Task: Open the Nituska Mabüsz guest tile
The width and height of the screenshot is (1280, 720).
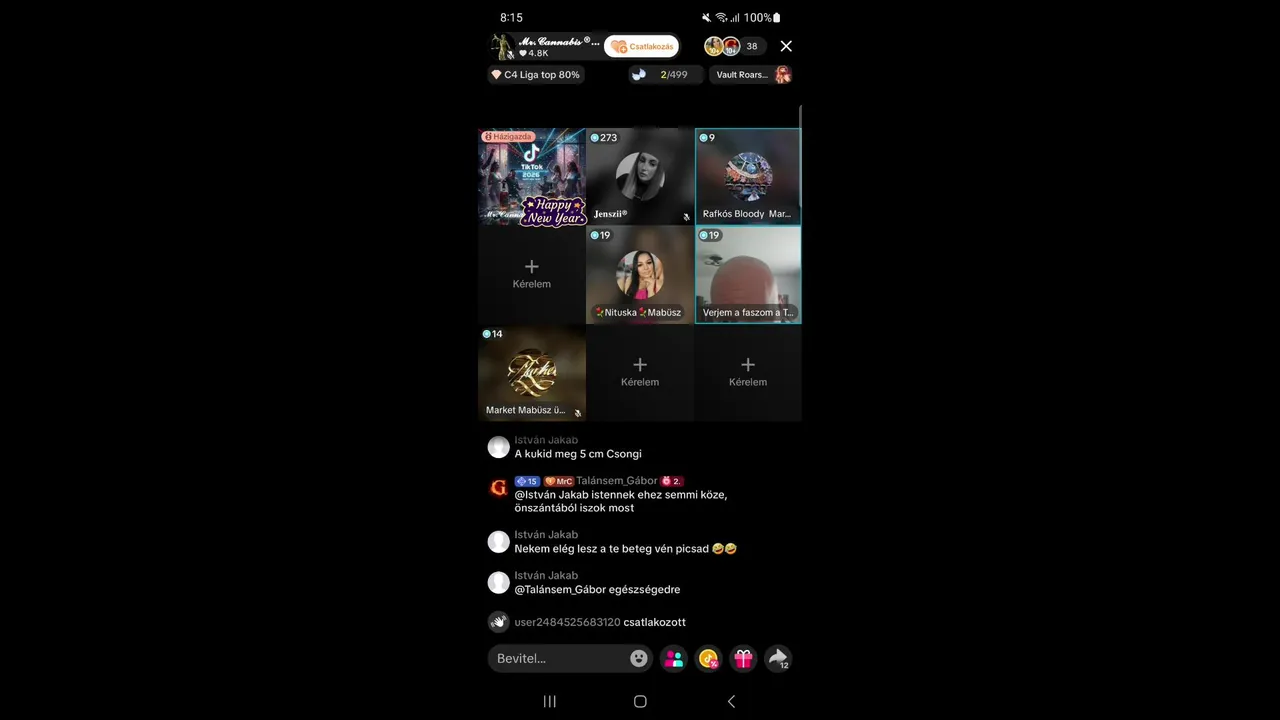Action: 640,275
